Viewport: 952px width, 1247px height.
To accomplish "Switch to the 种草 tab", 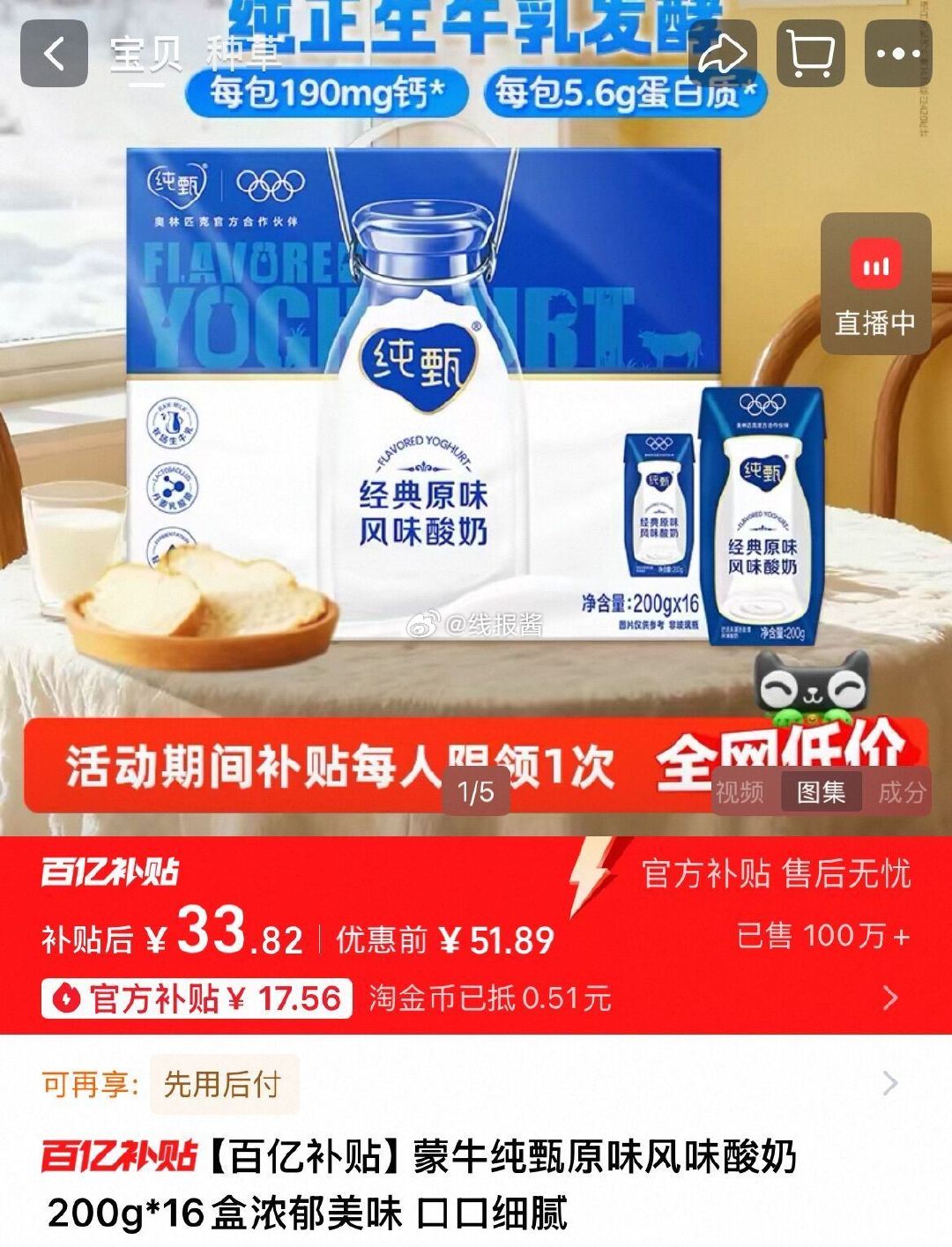I will pos(243,55).
